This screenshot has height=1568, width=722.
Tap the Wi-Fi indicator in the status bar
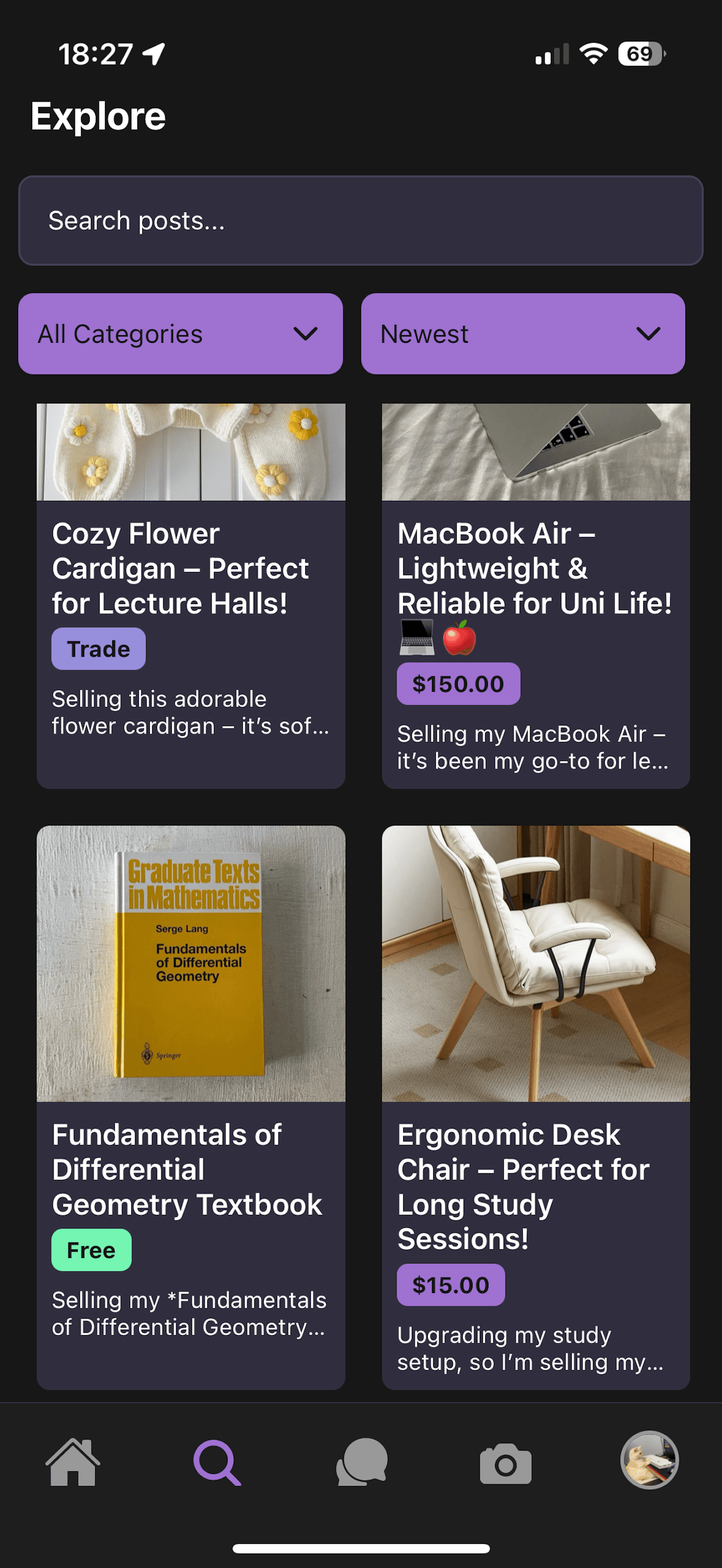[x=592, y=55]
